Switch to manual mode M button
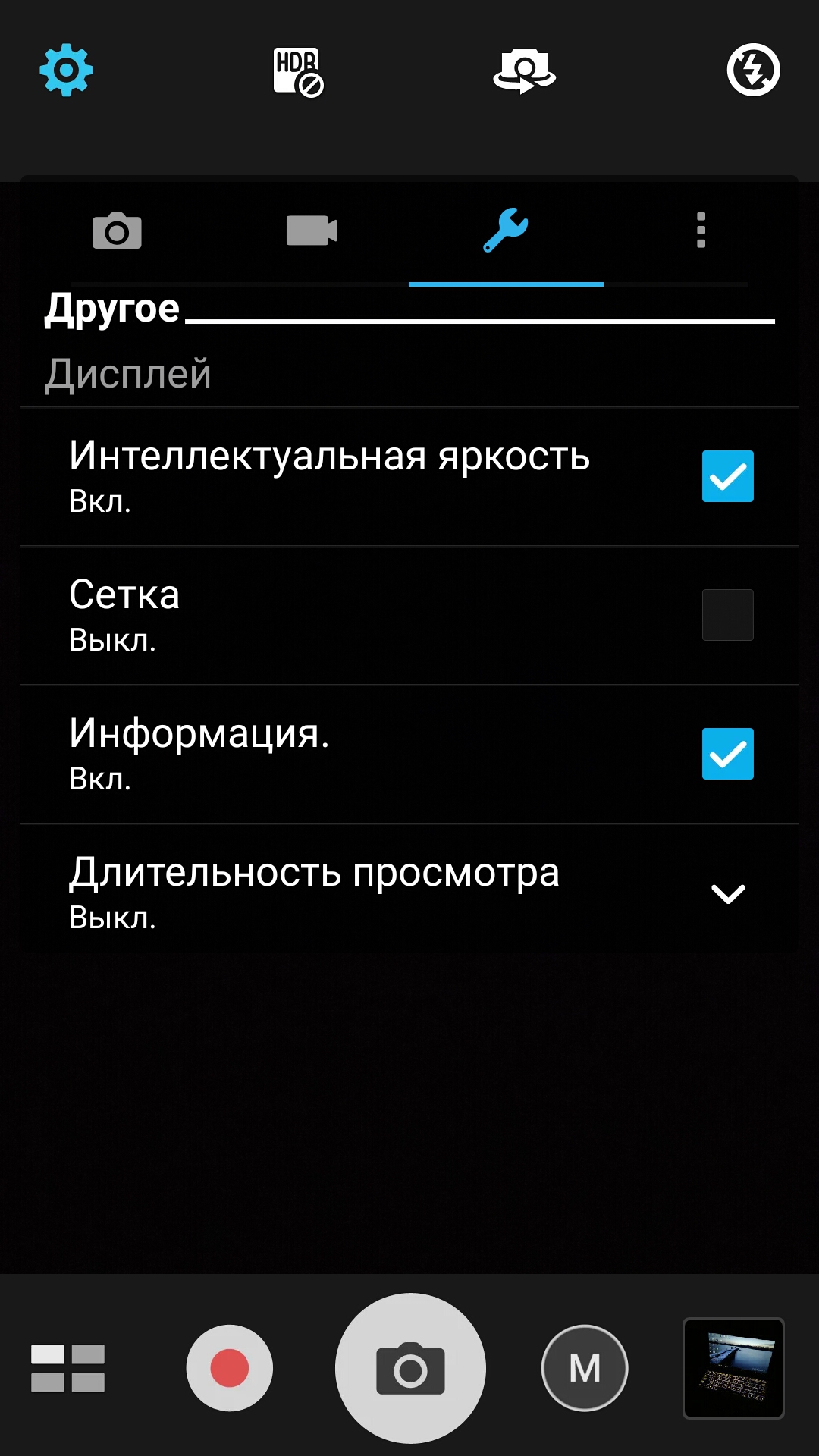Viewport: 819px width, 1456px height. coord(585,1368)
